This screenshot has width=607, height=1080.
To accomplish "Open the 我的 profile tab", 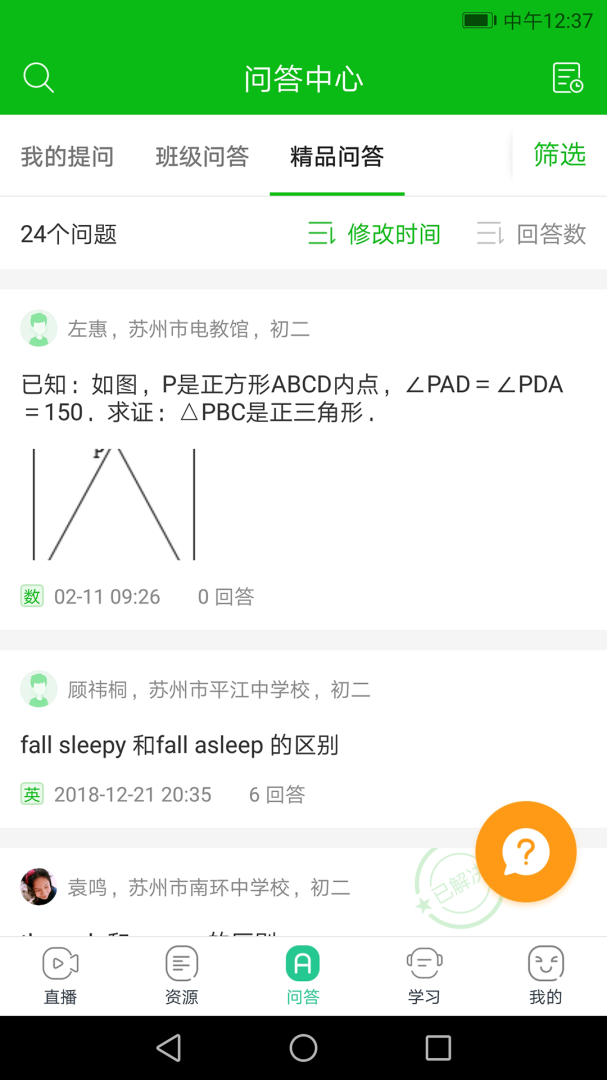I will (x=545, y=975).
